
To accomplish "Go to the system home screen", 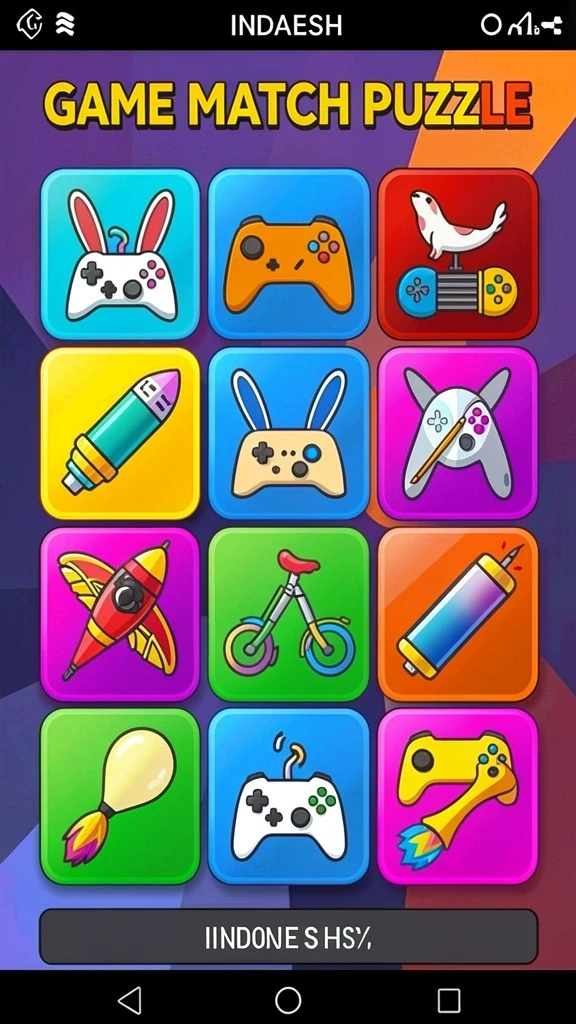I will tap(288, 1000).
